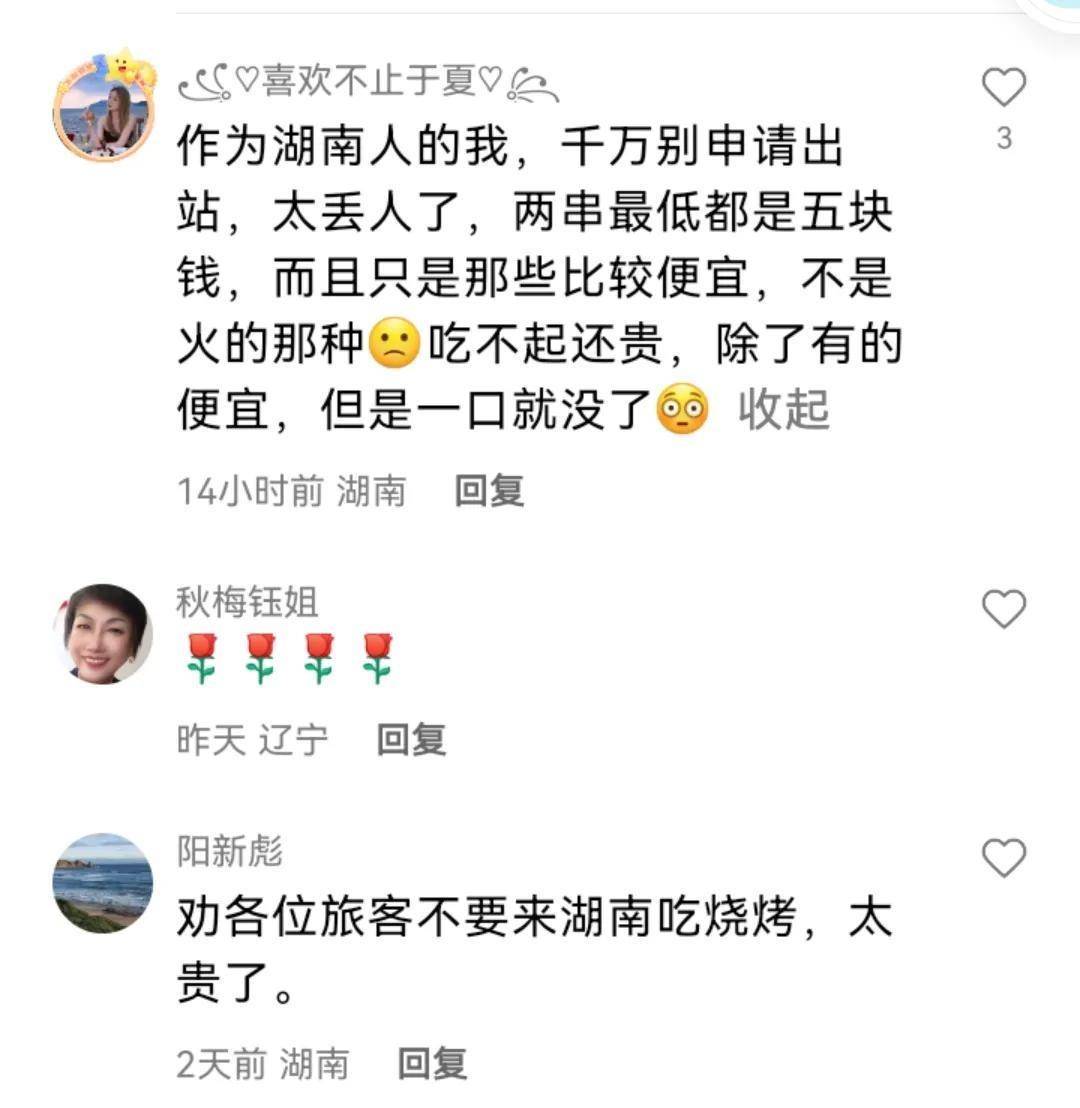Open 阳新彪's avatar

pos(103,883)
